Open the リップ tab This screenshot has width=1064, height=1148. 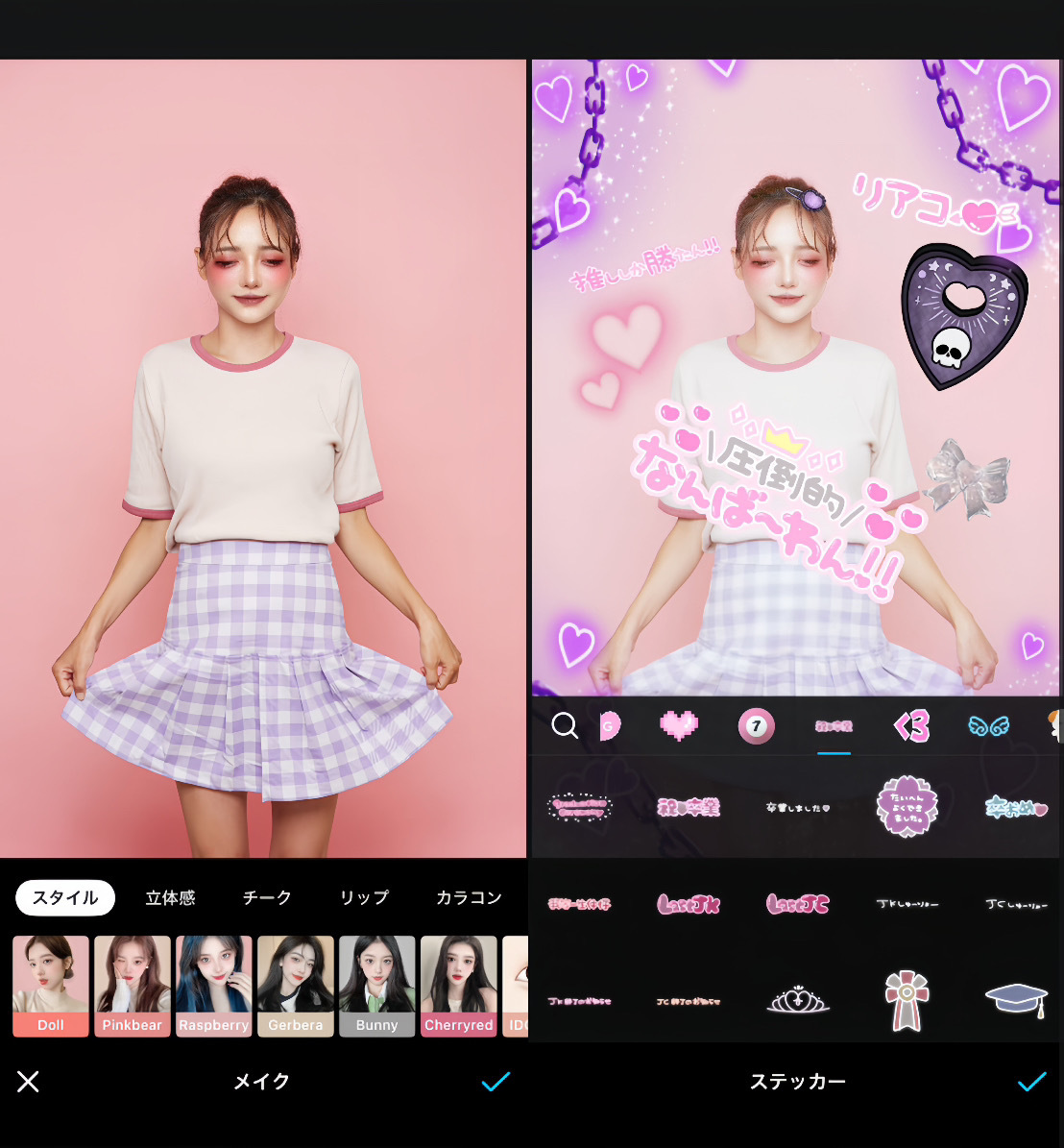(x=364, y=898)
